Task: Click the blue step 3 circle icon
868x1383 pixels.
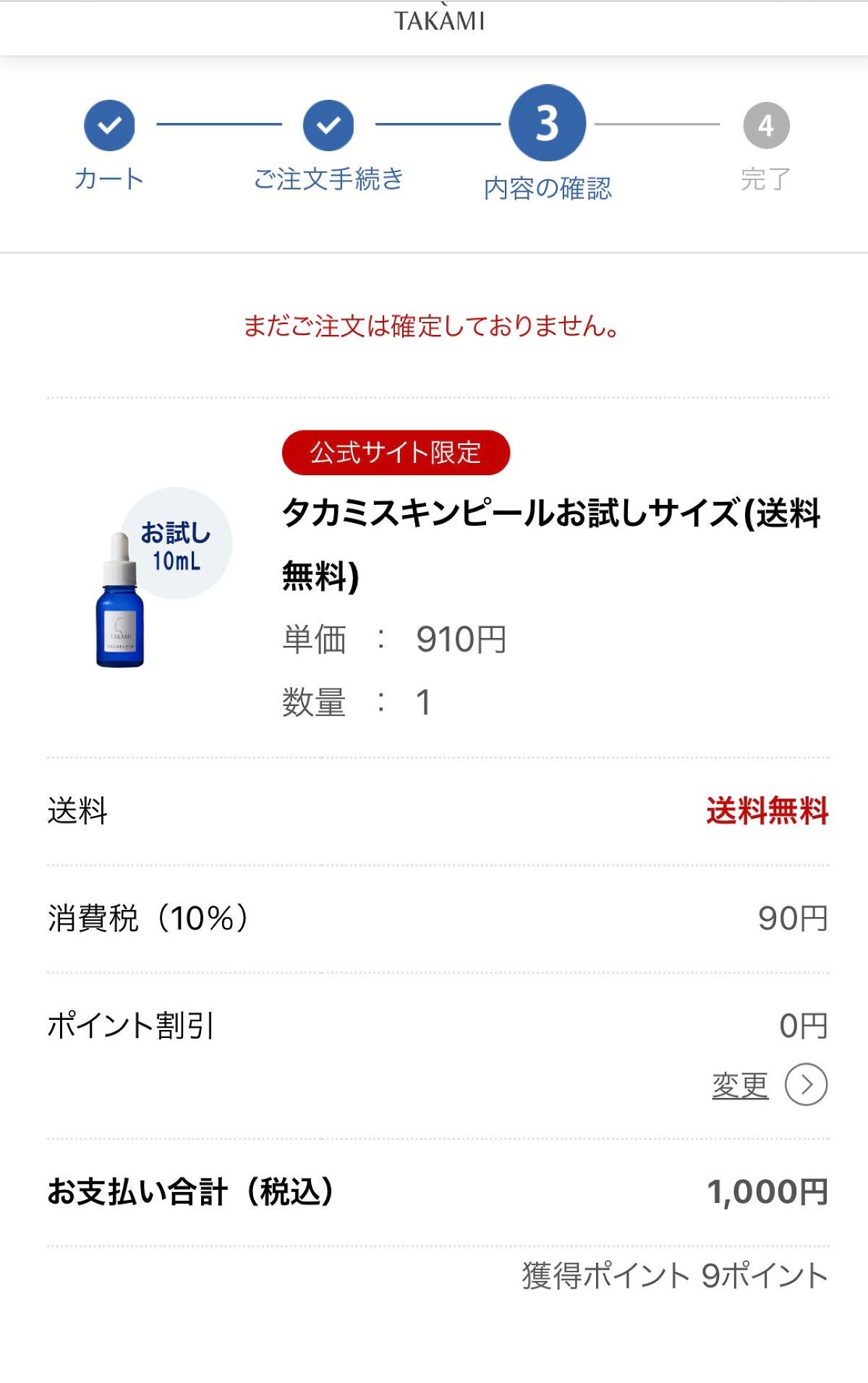Action: (x=548, y=123)
